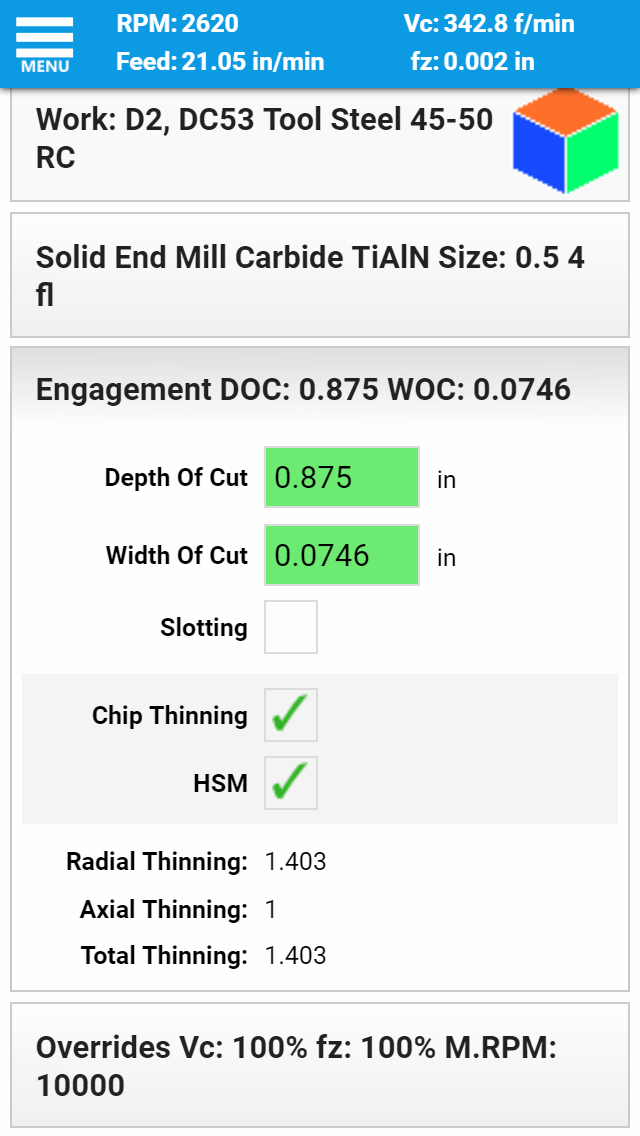
Task: Collapse the Engagement DOC WOC section
Action: click(320, 390)
